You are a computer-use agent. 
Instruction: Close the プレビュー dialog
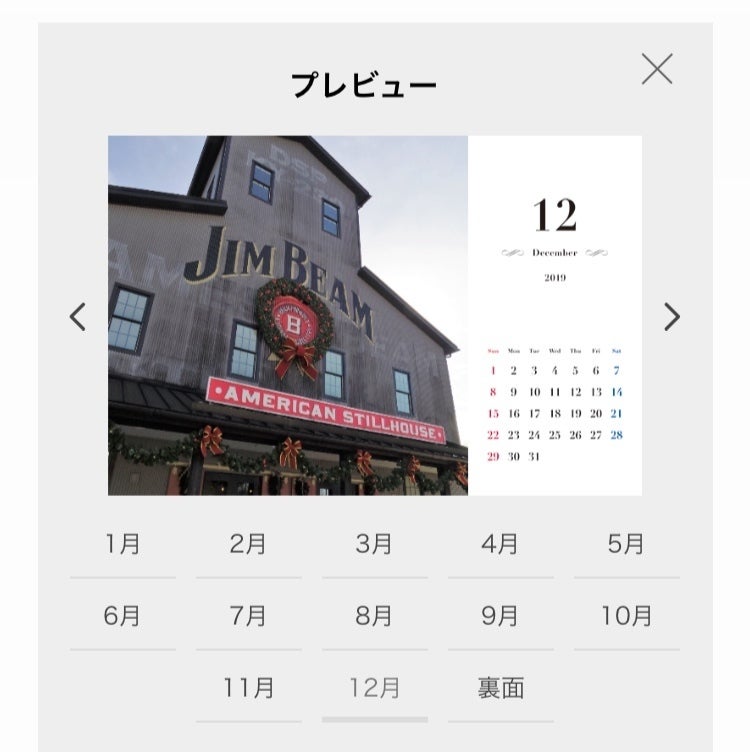point(657,69)
